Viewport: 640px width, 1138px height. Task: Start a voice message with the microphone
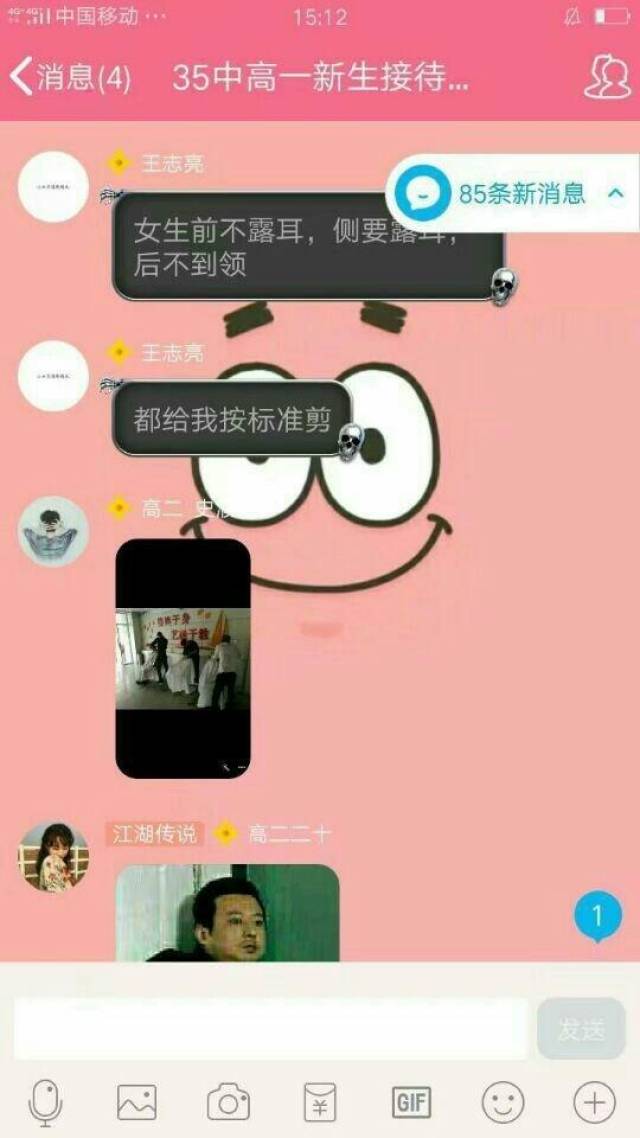pyautogui.click(x=46, y=1102)
